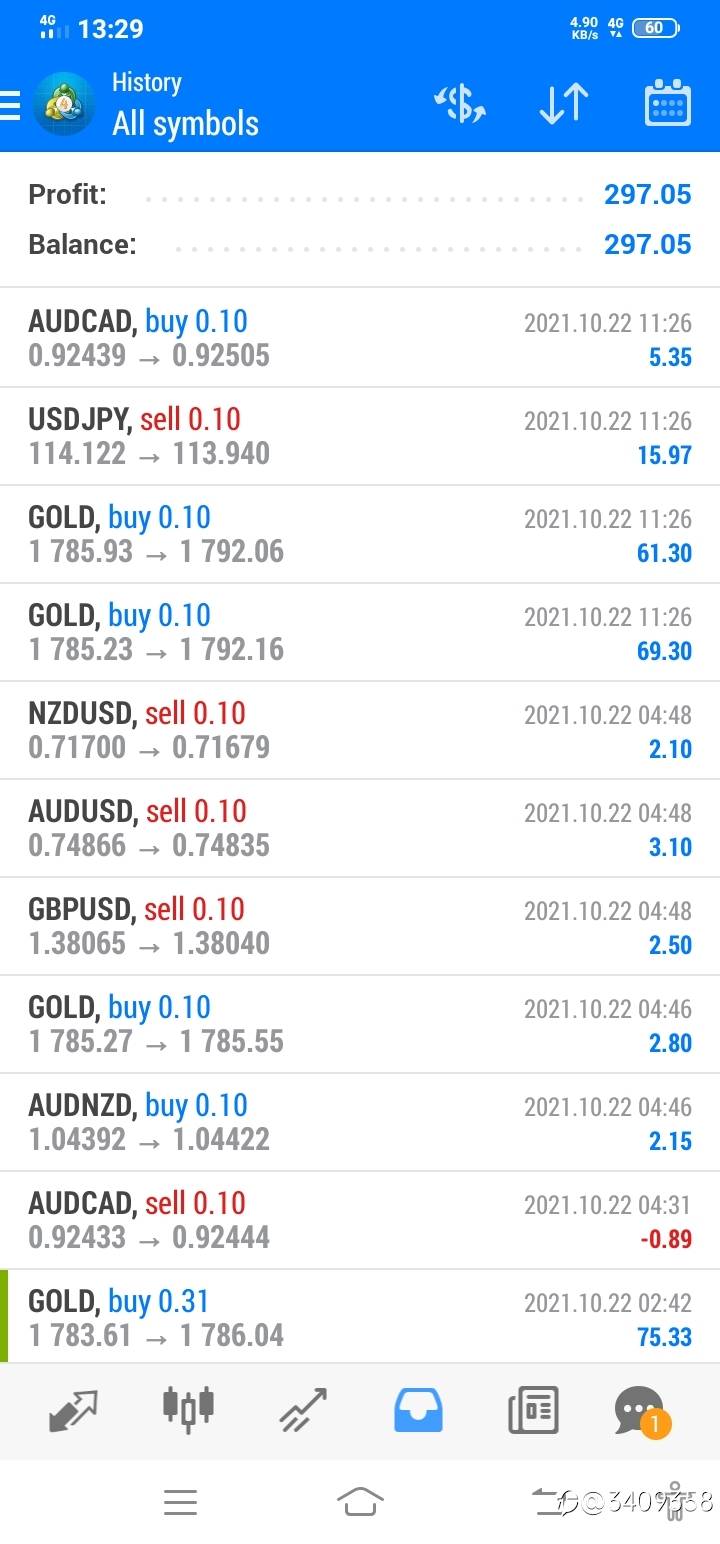Switch to the Quotes tab

(x=73, y=1410)
